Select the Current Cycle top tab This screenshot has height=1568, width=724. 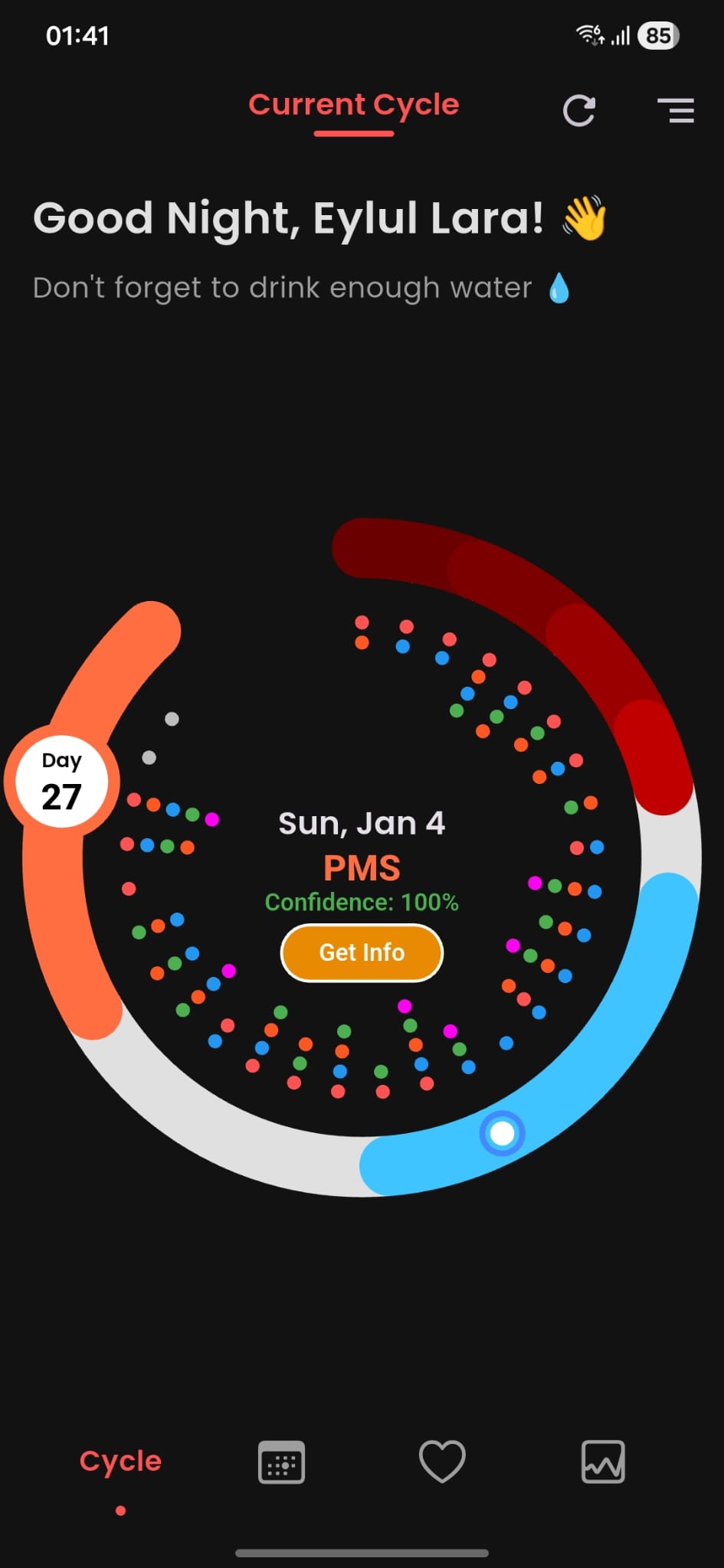coord(353,105)
